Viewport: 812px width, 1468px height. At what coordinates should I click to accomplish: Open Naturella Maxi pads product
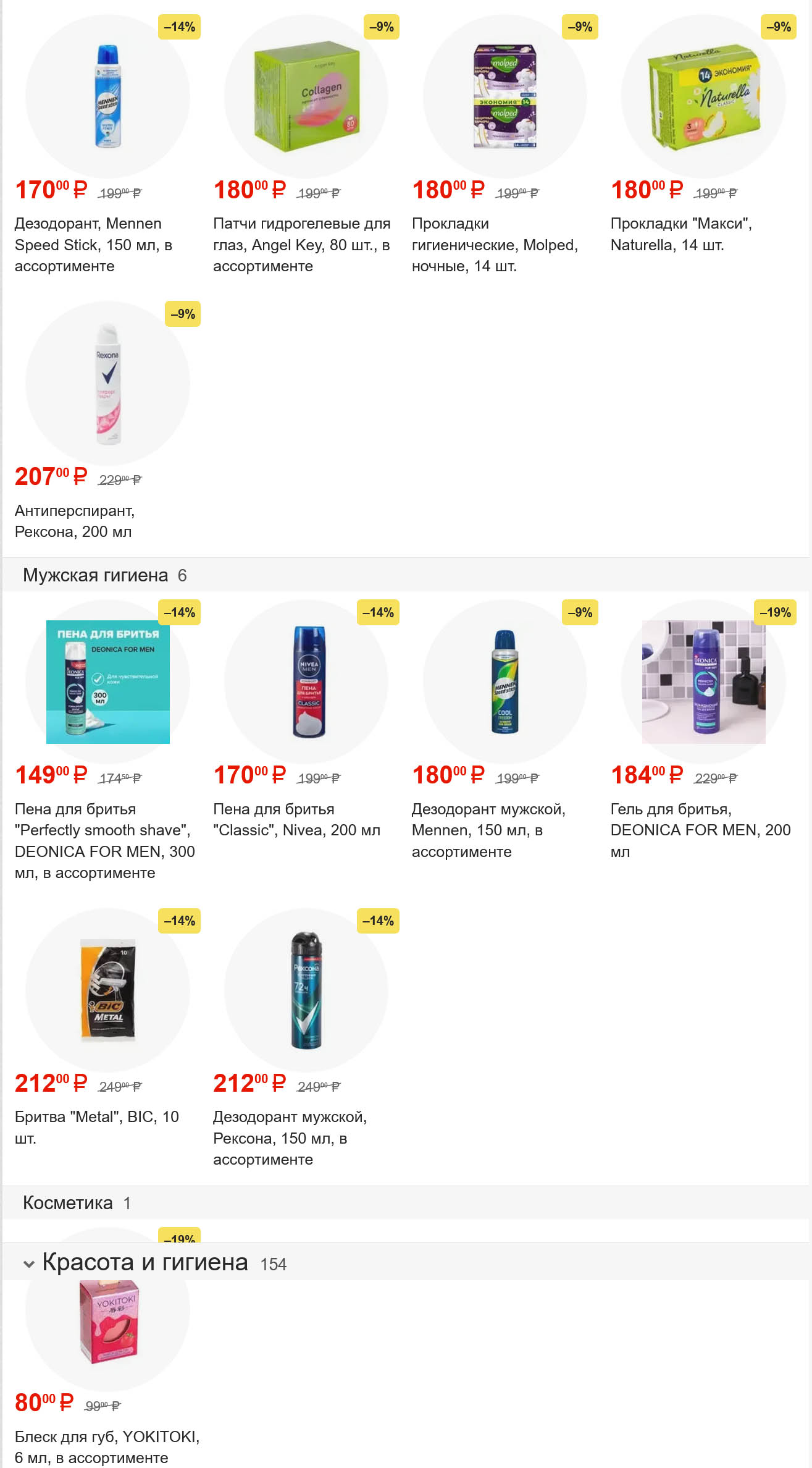pyautogui.click(x=703, y=97)
